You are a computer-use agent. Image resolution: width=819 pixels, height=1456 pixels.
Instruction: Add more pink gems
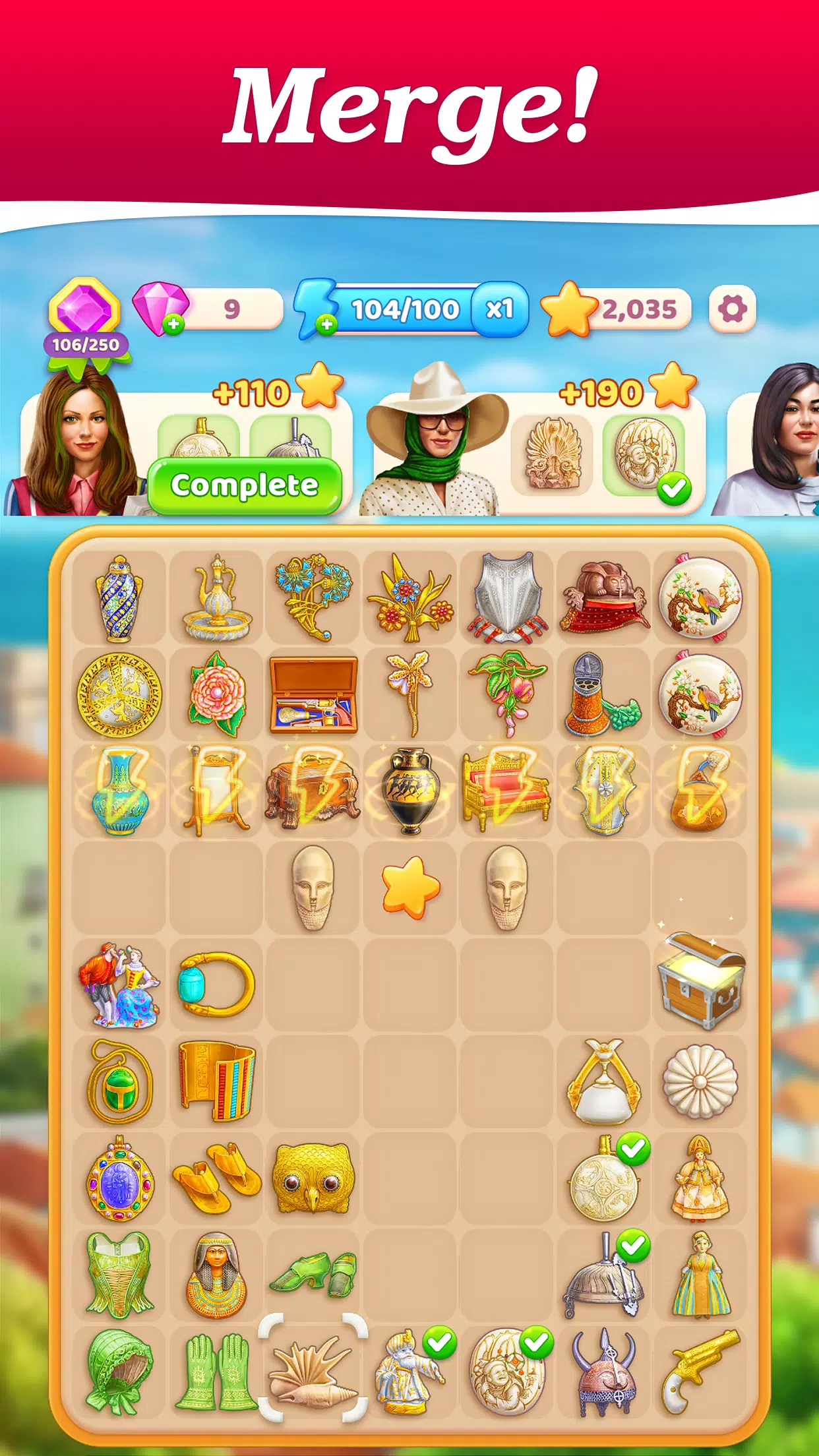point(173,324)
